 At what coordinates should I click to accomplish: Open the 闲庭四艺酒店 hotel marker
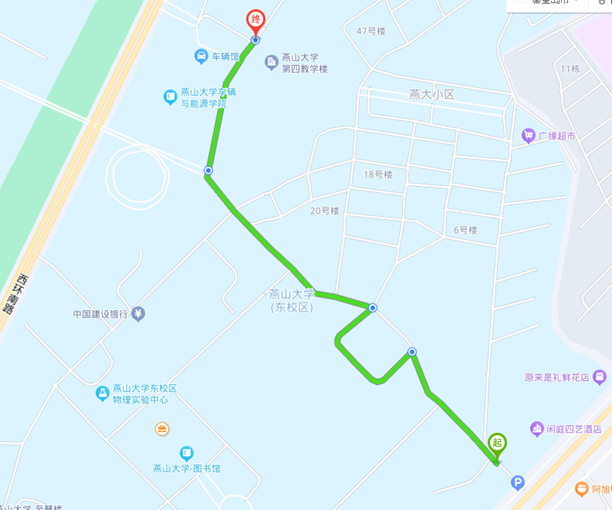coord(537,429)
